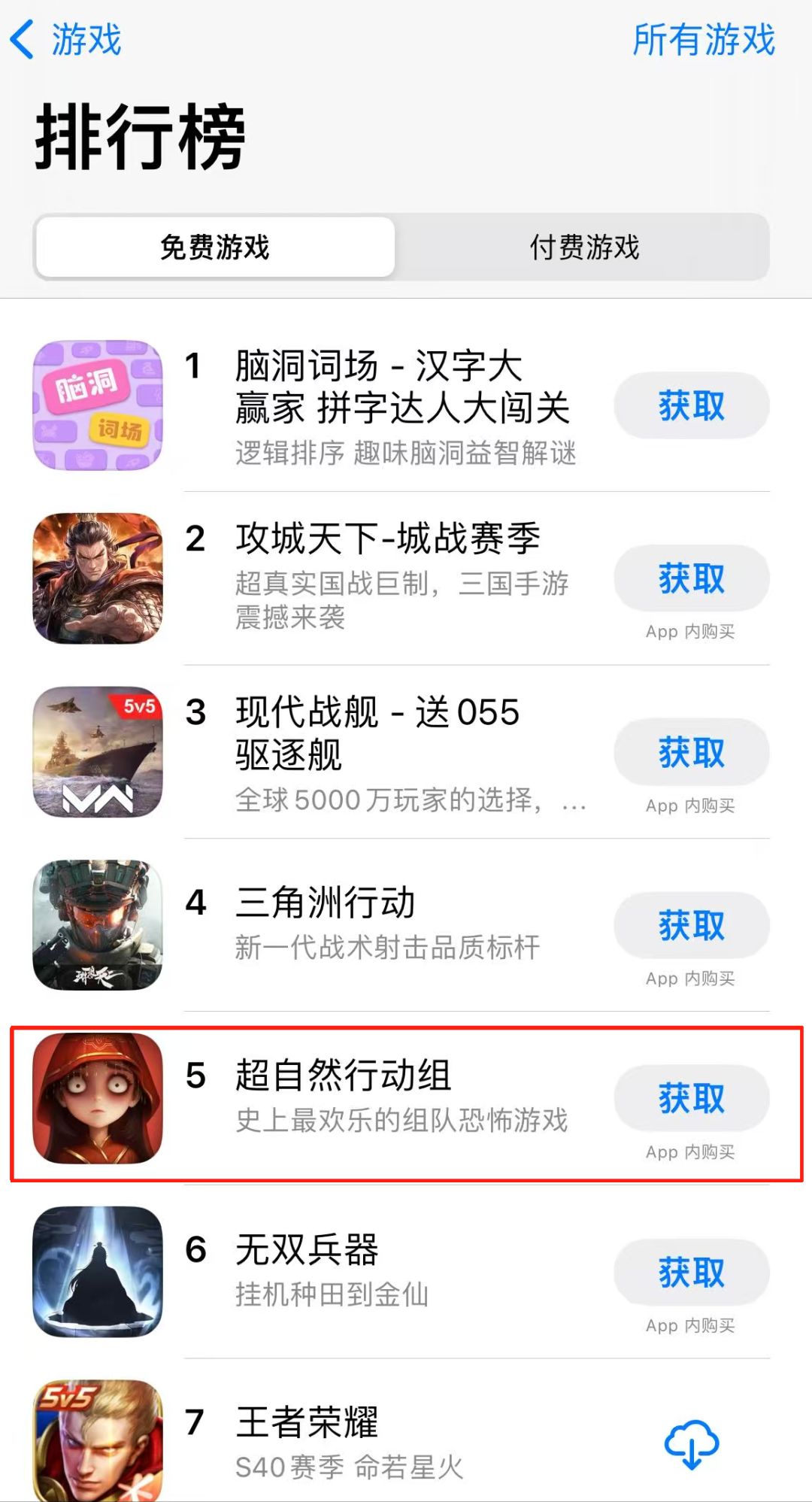Viewport: 812px width, 1502px height.
Task: Open the 脑洞词场 app icon
Action: point(98,405)
